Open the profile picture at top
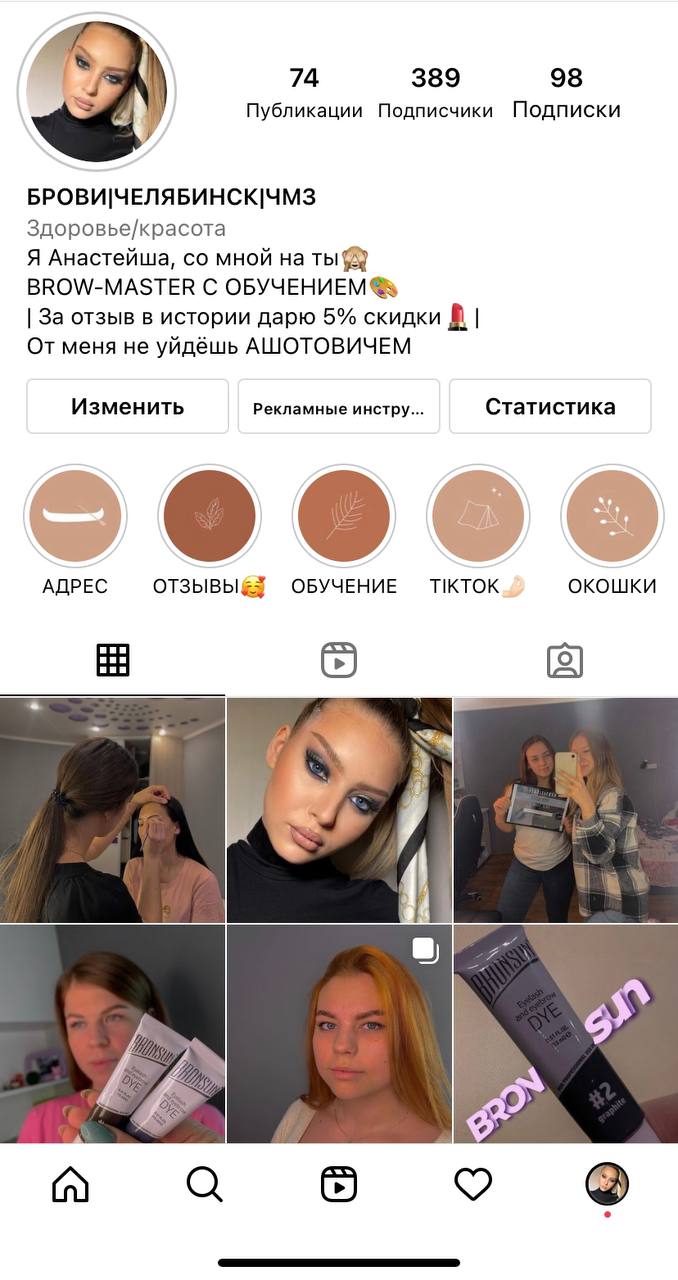The width and height of the screenshot is (678, 1280). click(x=97, y=92)
